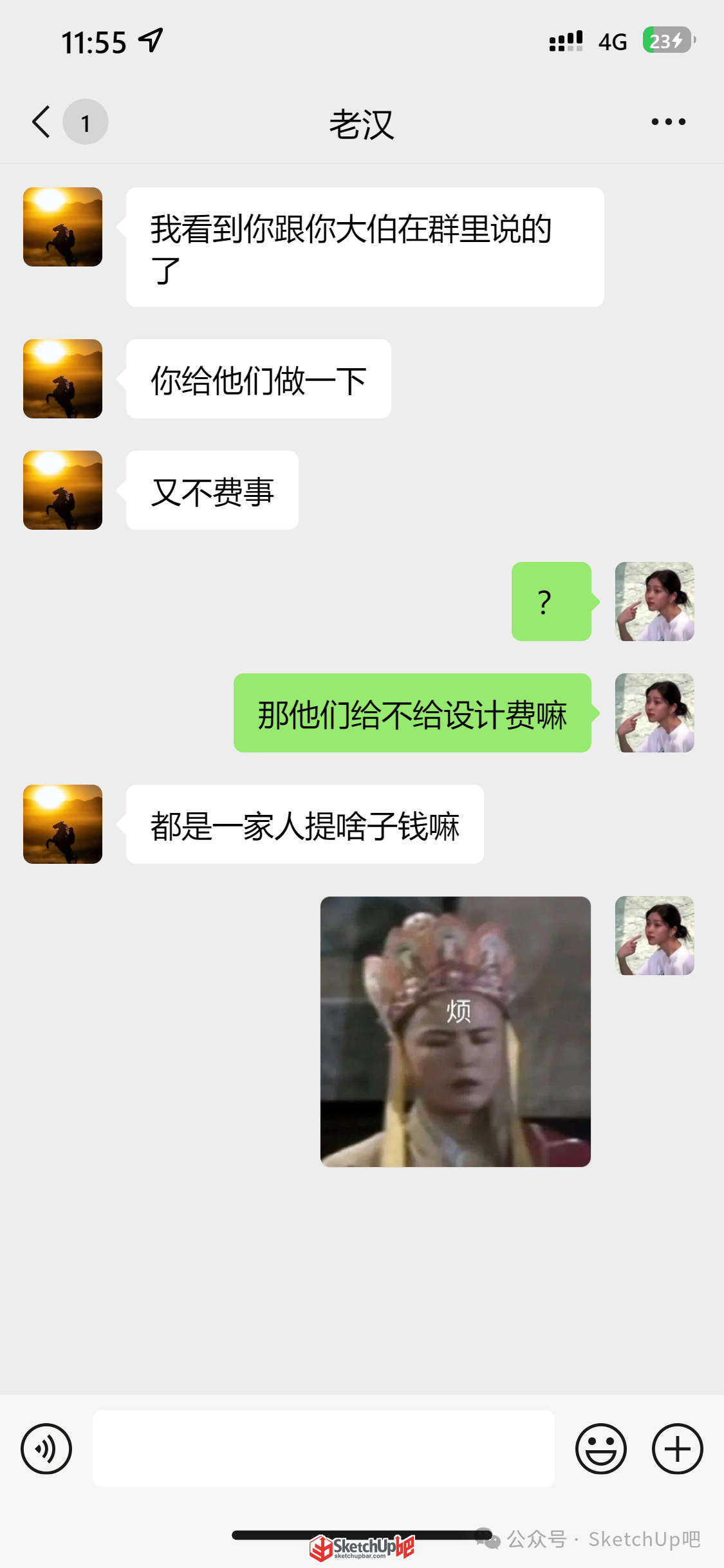Open the 烦 meme image sent

(x=456, y=1031)
